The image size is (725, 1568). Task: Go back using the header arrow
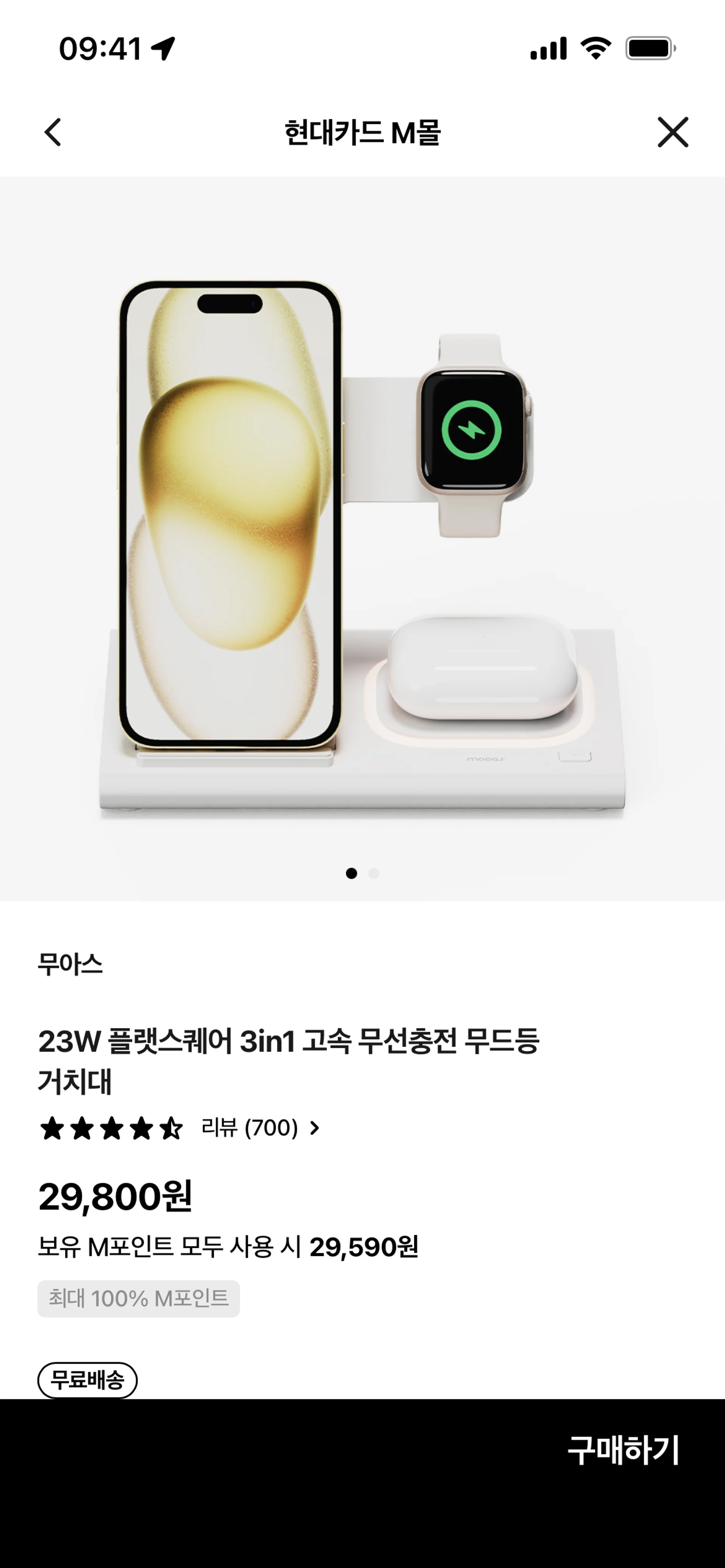53,132
